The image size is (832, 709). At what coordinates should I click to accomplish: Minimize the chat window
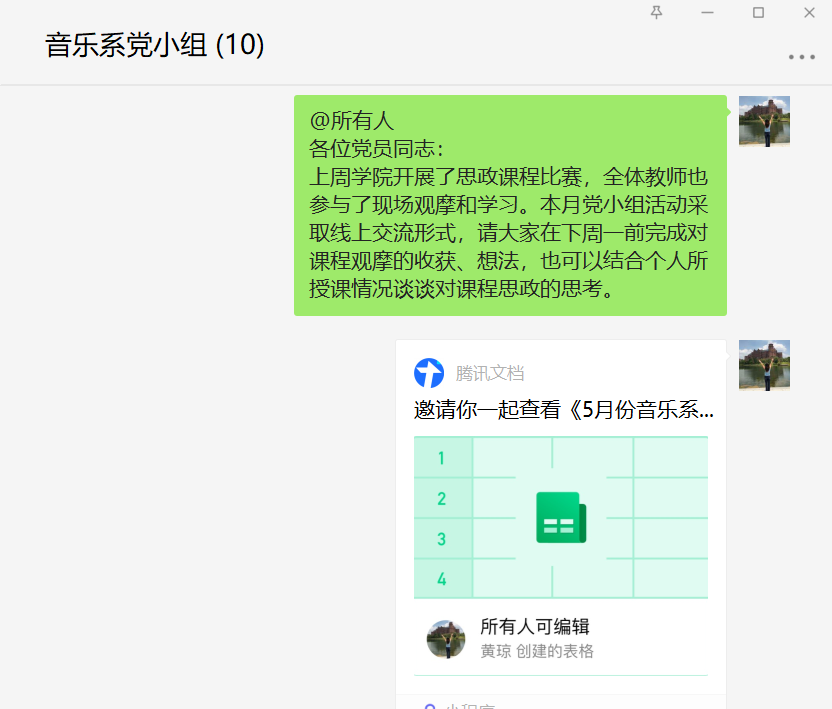(707, 12)
